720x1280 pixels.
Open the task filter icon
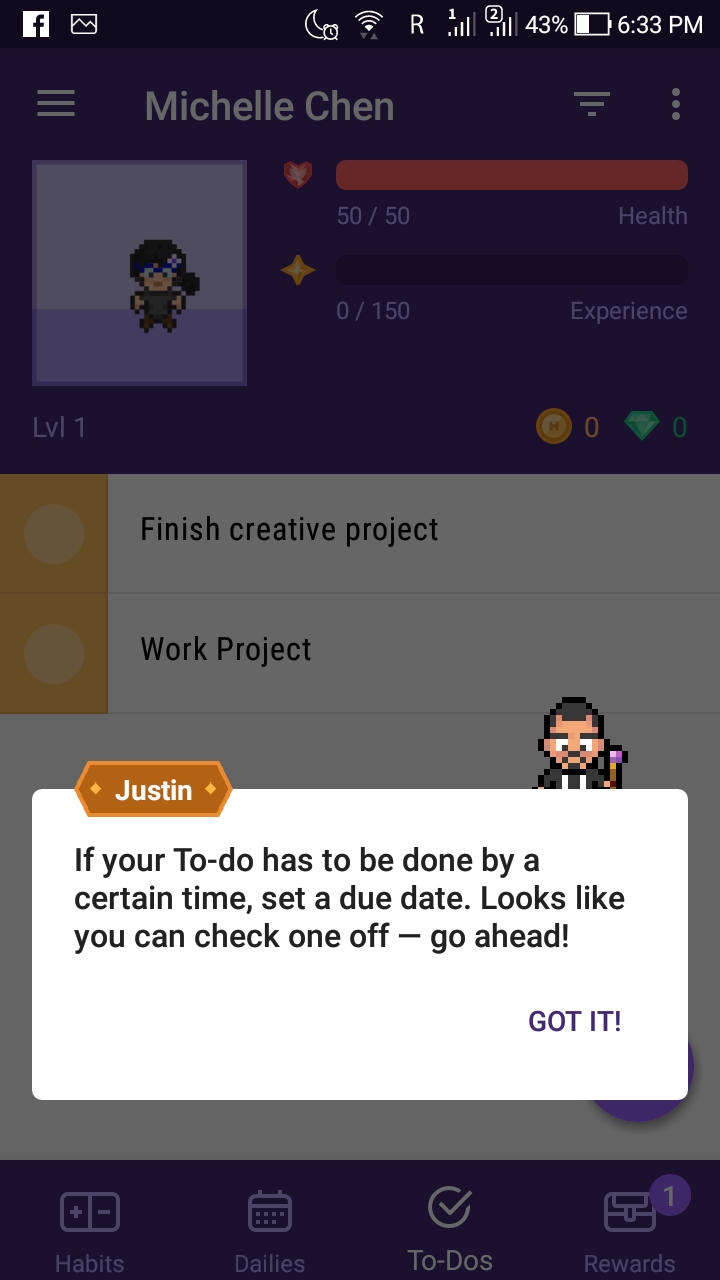[591, 104]
